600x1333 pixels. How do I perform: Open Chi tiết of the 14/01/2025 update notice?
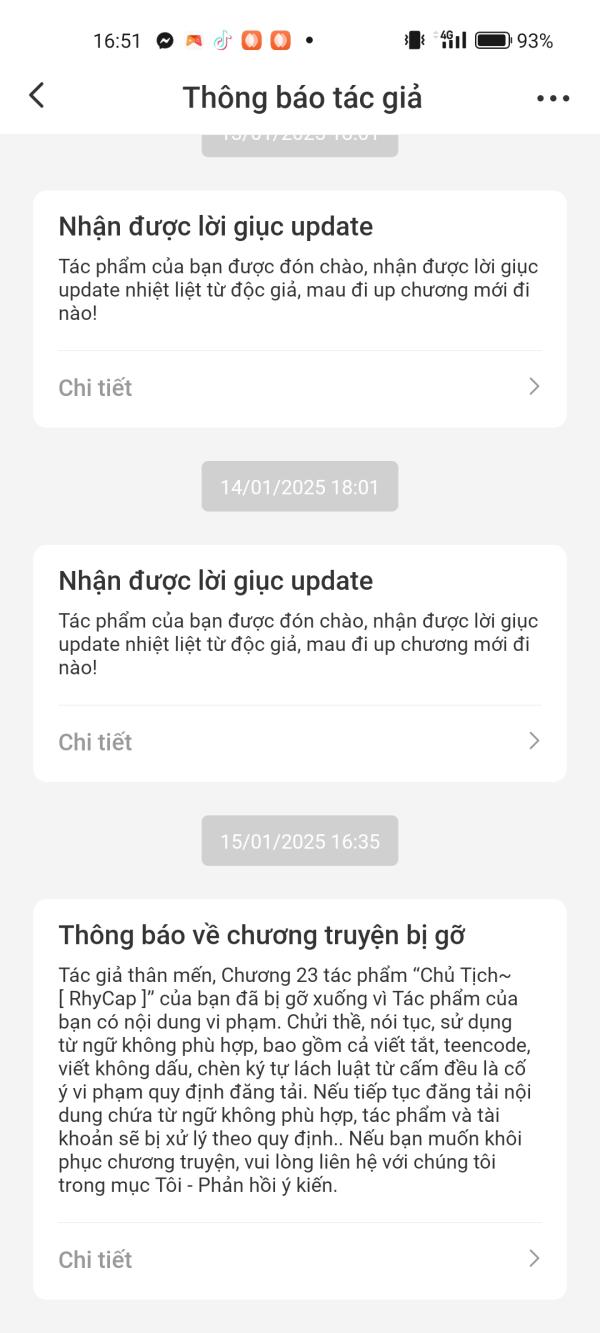pos(300,742)
